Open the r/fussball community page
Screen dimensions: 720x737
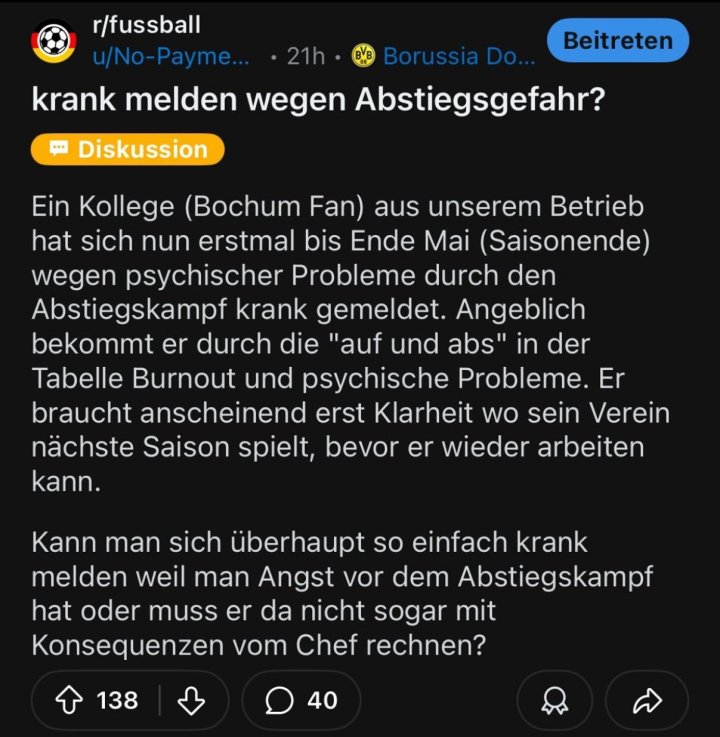click(x=147, y=25)
